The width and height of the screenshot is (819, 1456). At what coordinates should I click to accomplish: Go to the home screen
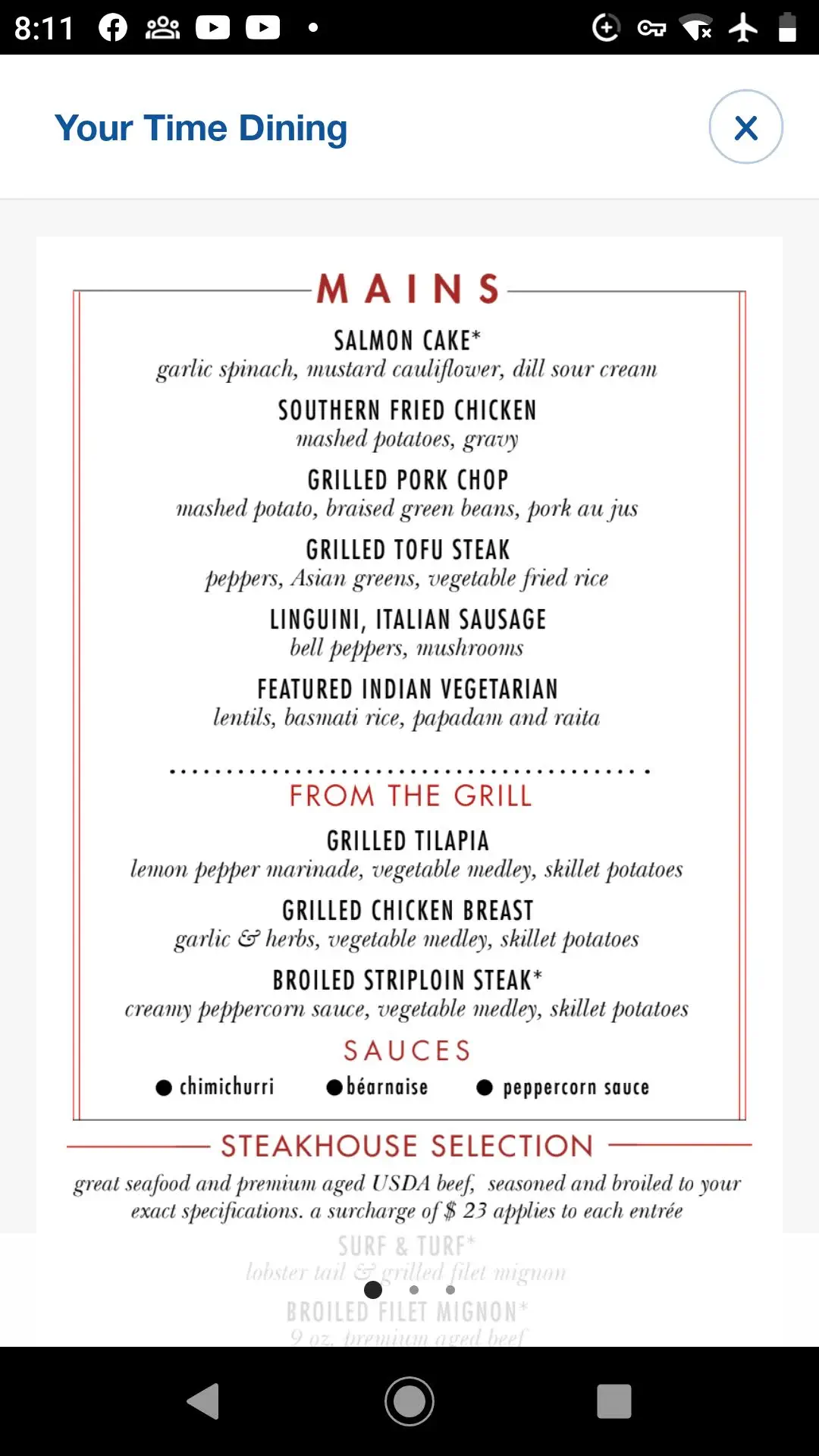coord(409,1401)
